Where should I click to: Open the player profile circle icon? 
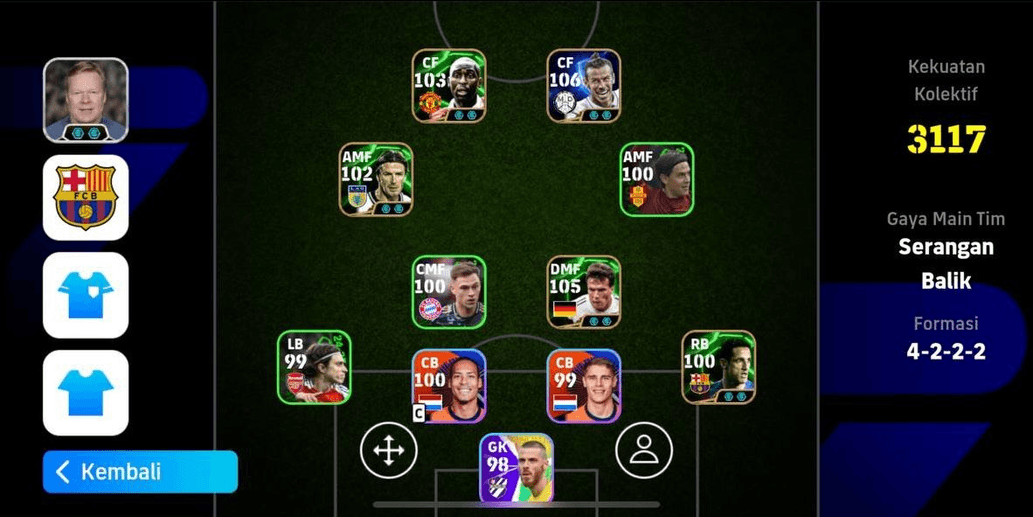tap(644, 450)
